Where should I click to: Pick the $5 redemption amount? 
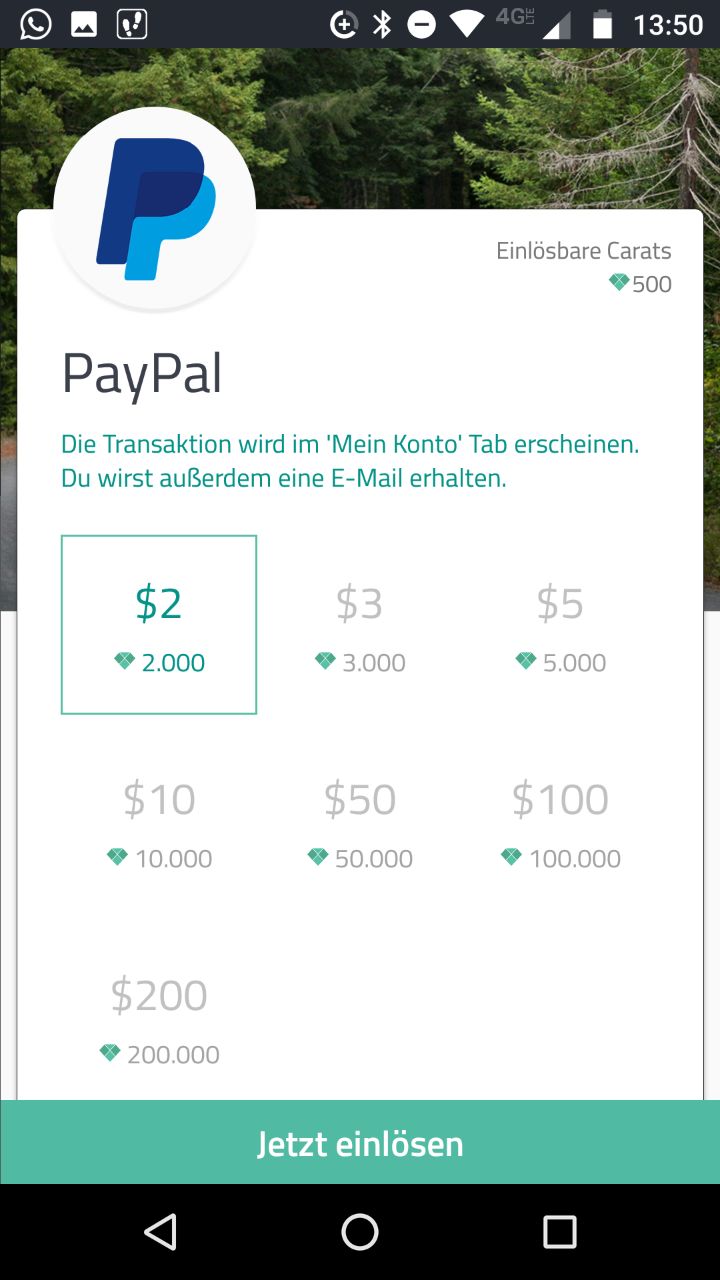click(x=560, y=625)
